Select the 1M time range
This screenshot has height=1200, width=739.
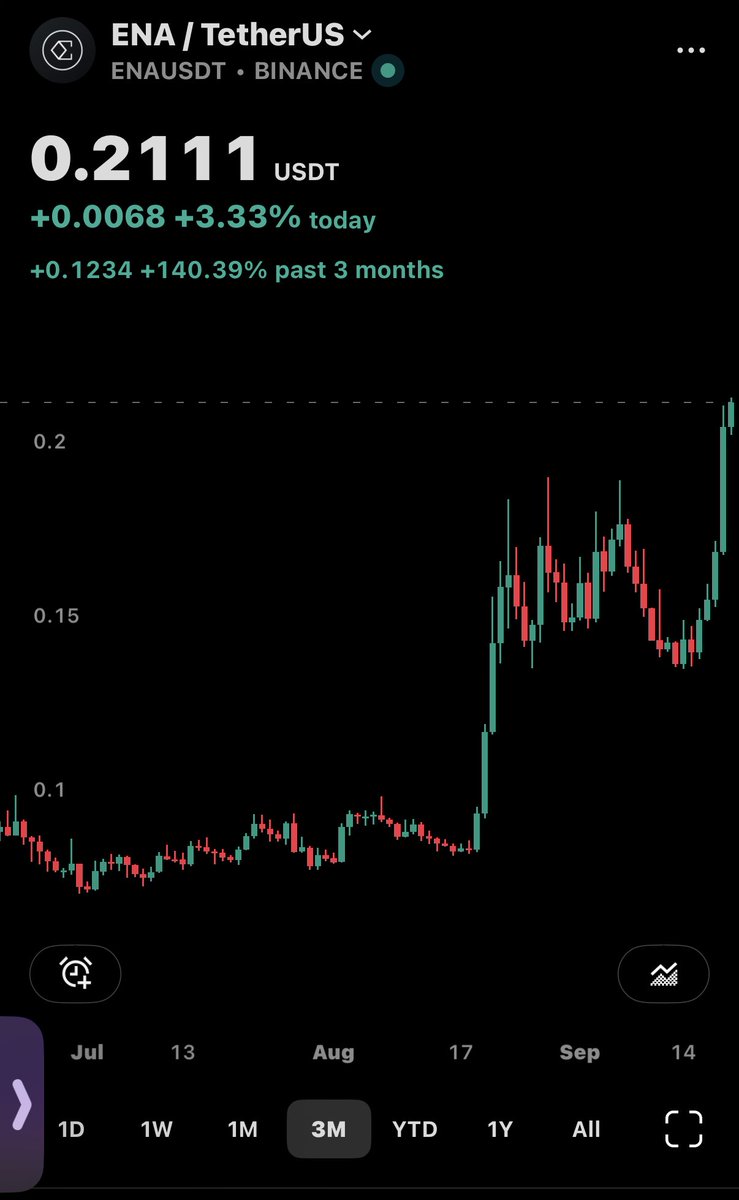[243, 1129]
